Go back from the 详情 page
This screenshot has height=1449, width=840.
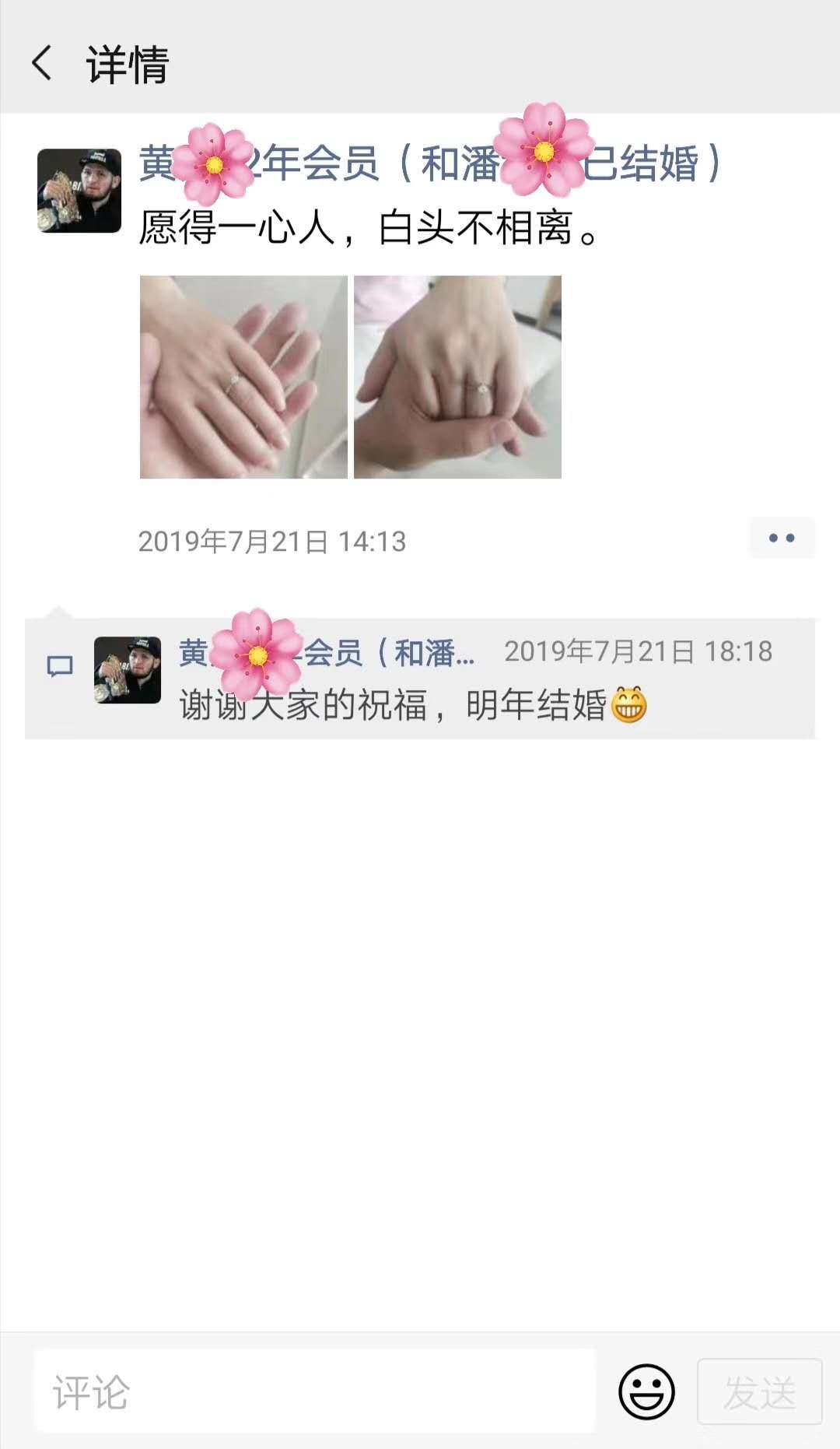43,63
